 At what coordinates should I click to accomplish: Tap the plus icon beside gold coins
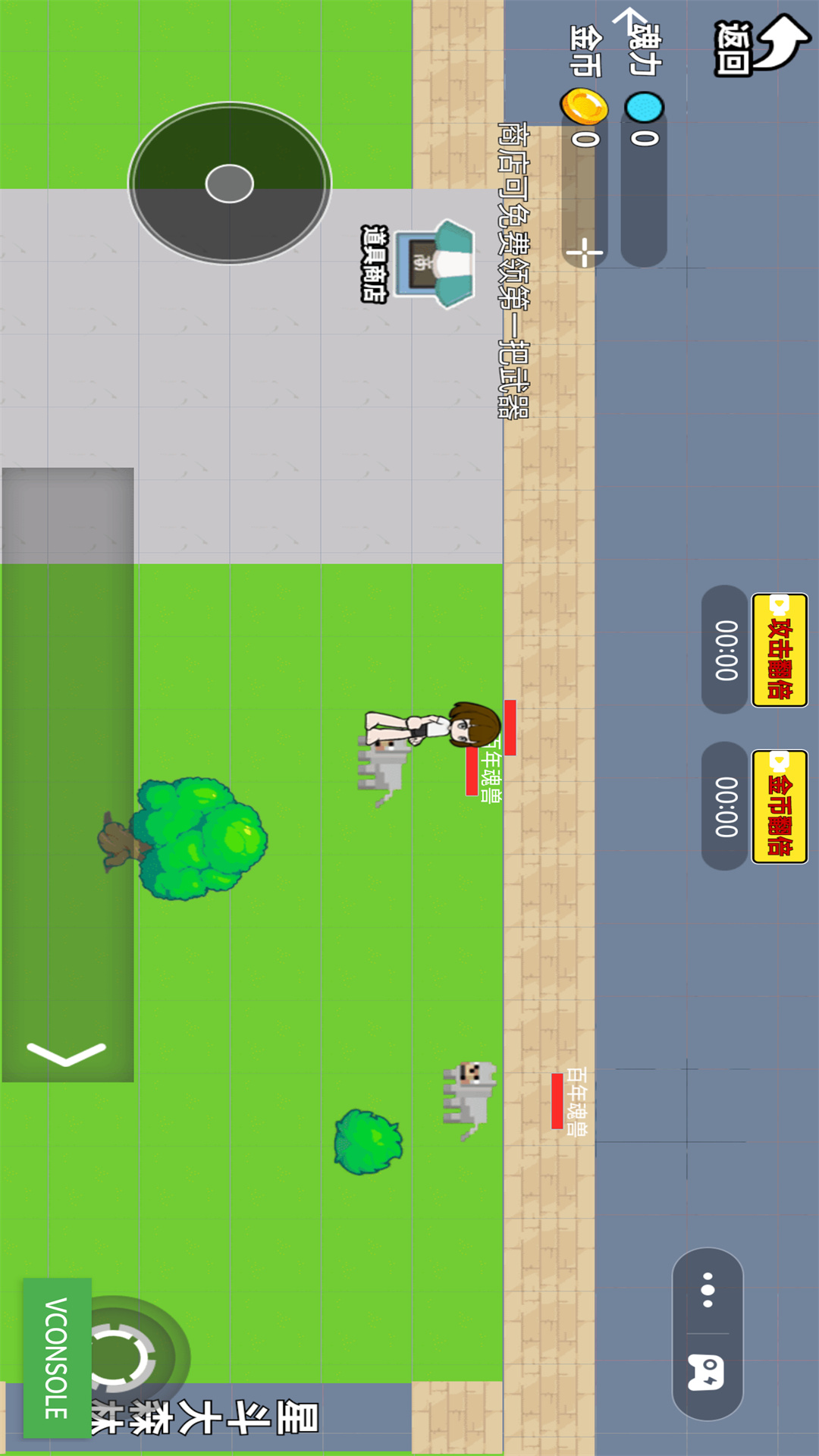pyautogui.click(x=585, y=252)
